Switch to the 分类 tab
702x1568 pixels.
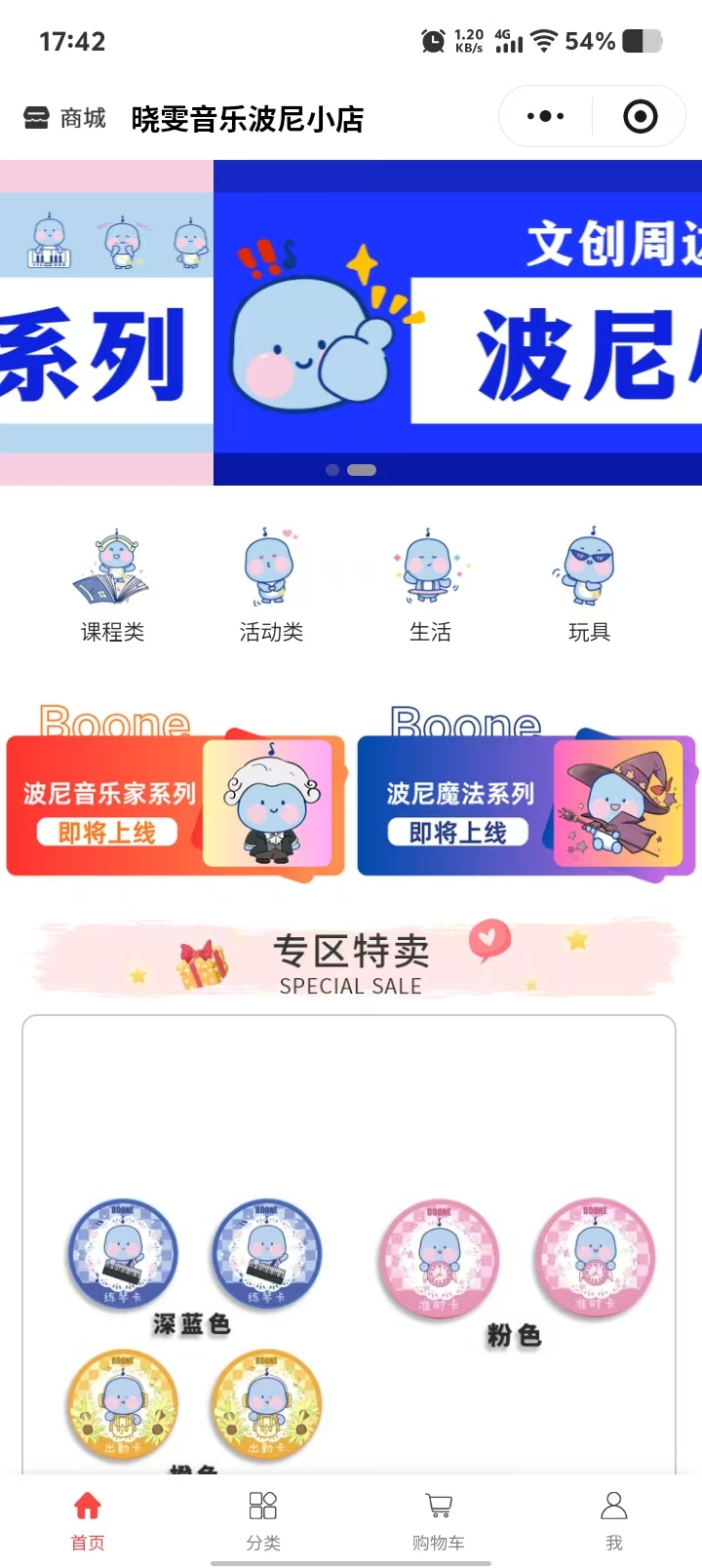(x=263, y=1519)
